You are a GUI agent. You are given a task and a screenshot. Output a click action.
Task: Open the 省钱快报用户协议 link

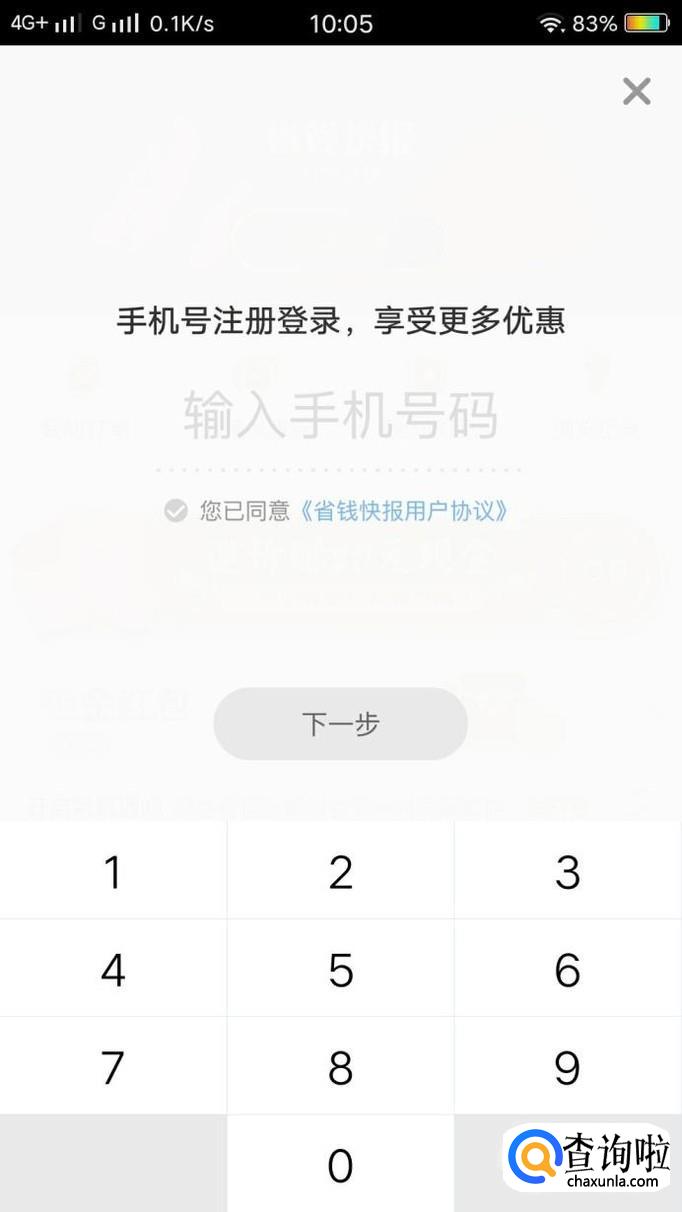click(x=404, y=511)
